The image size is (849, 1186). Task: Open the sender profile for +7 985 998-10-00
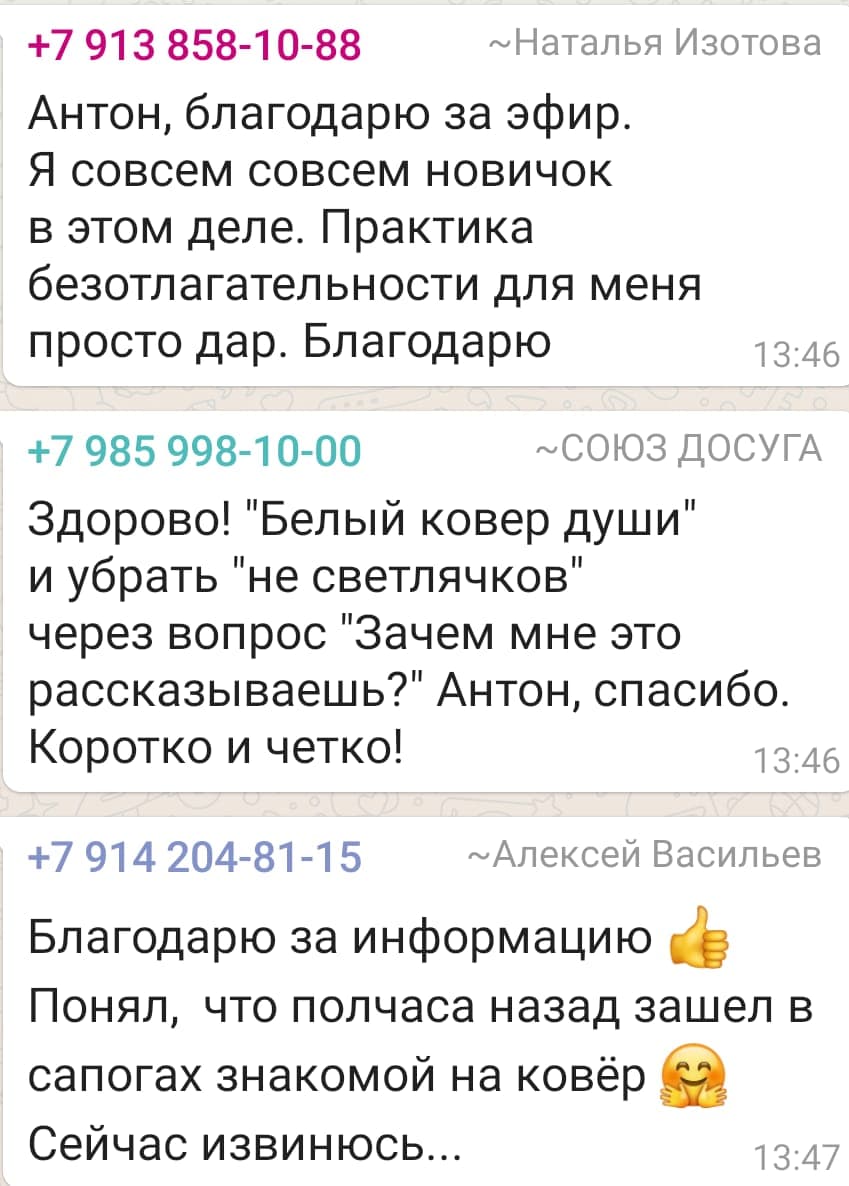point(195,452)
